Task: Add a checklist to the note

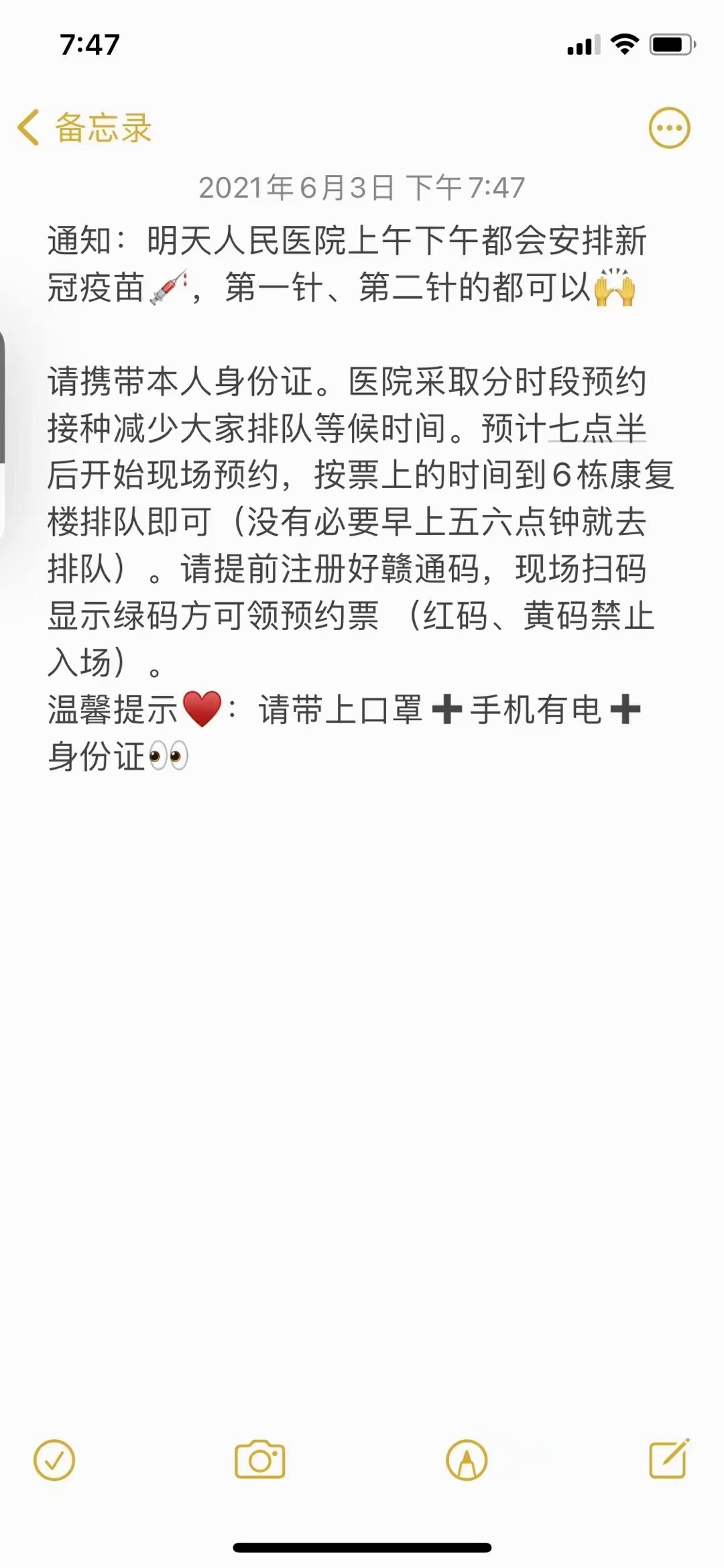Action: point(54,1461)
